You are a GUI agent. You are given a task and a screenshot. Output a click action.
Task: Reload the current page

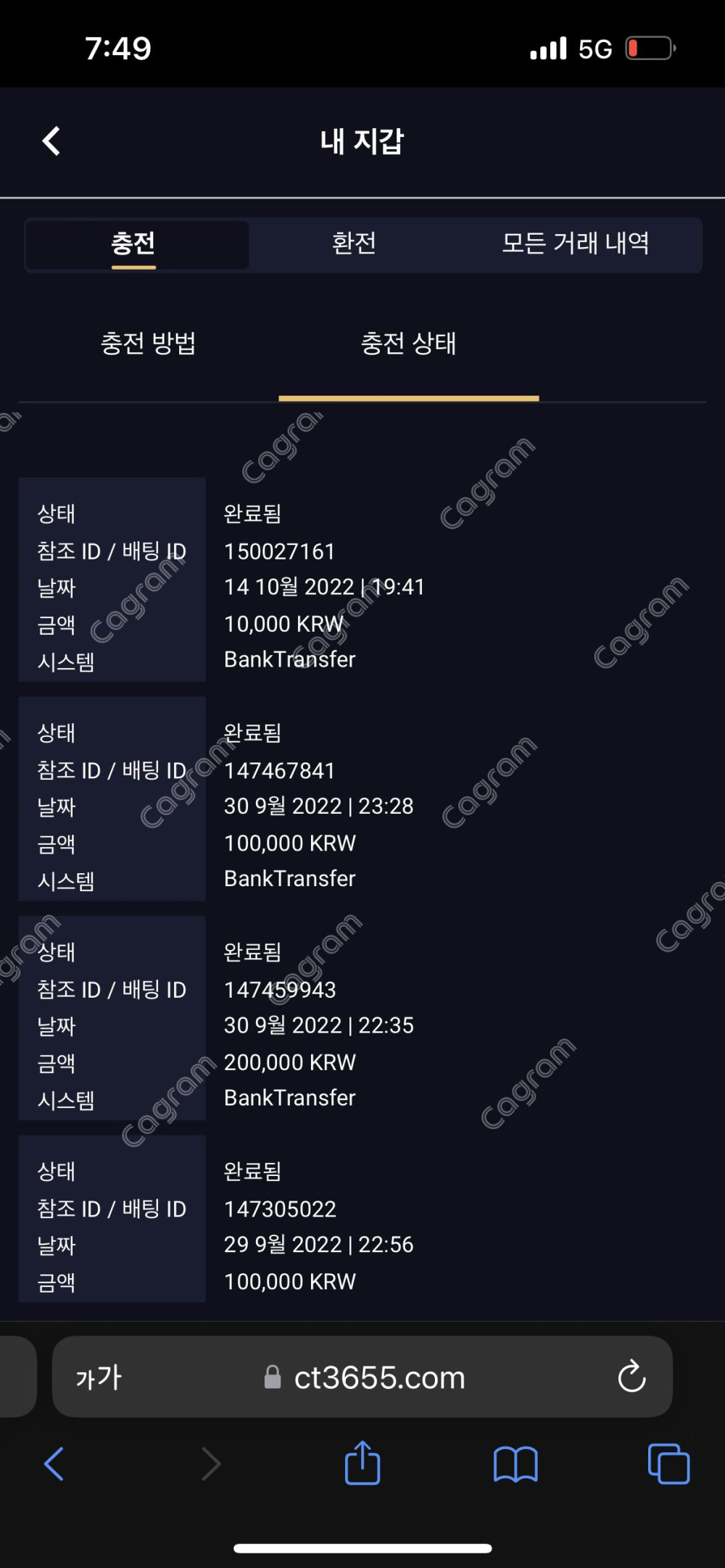tap(631, 1377)
